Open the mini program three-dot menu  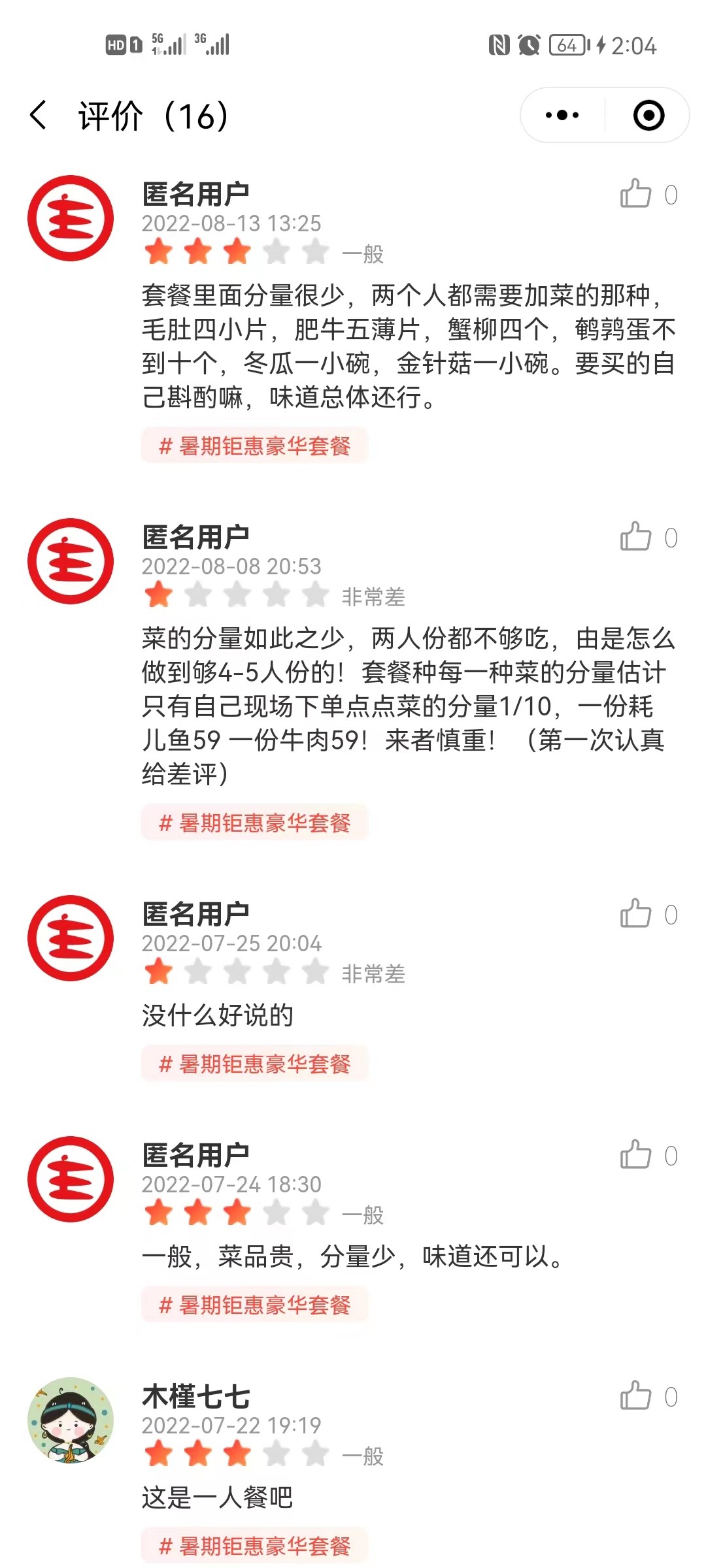coord(562,116)
